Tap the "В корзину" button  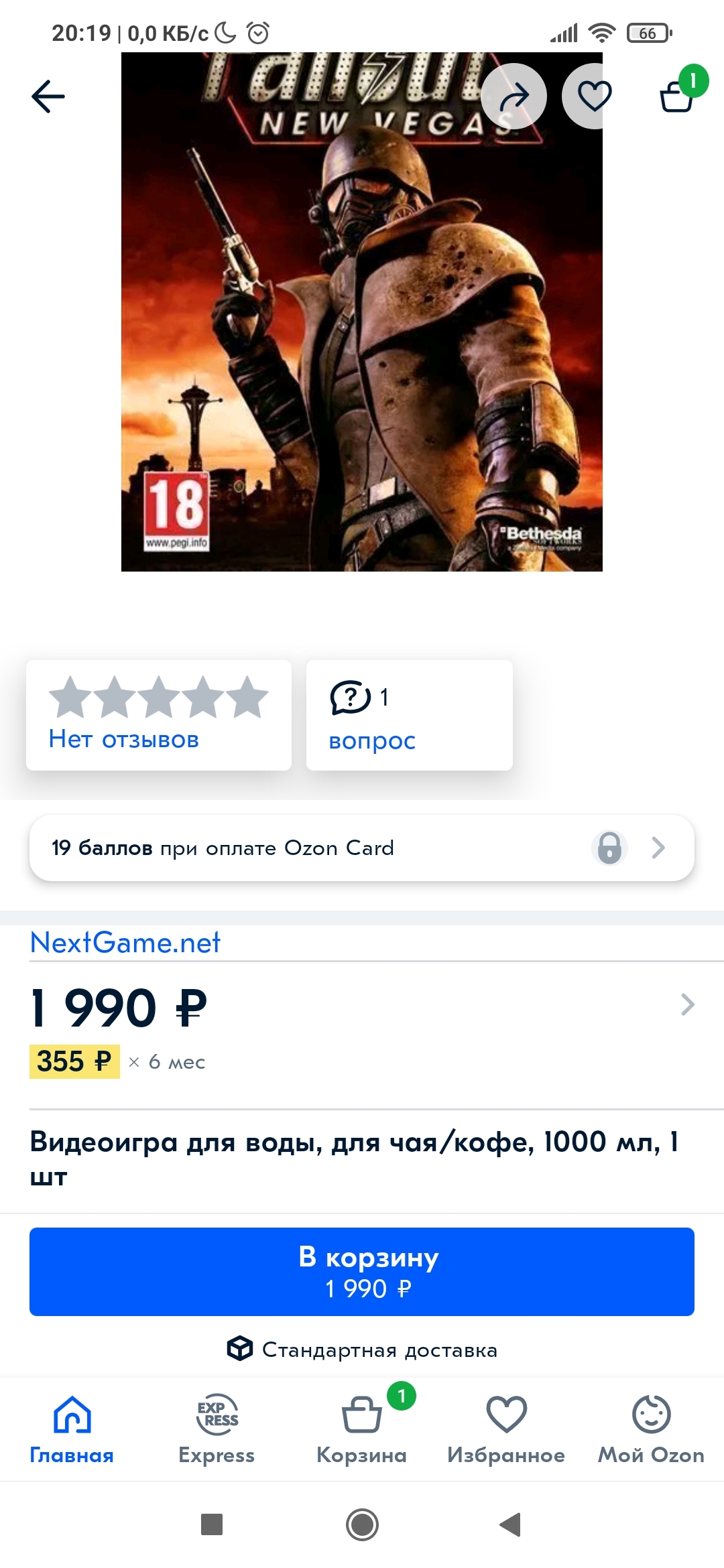362,1272
